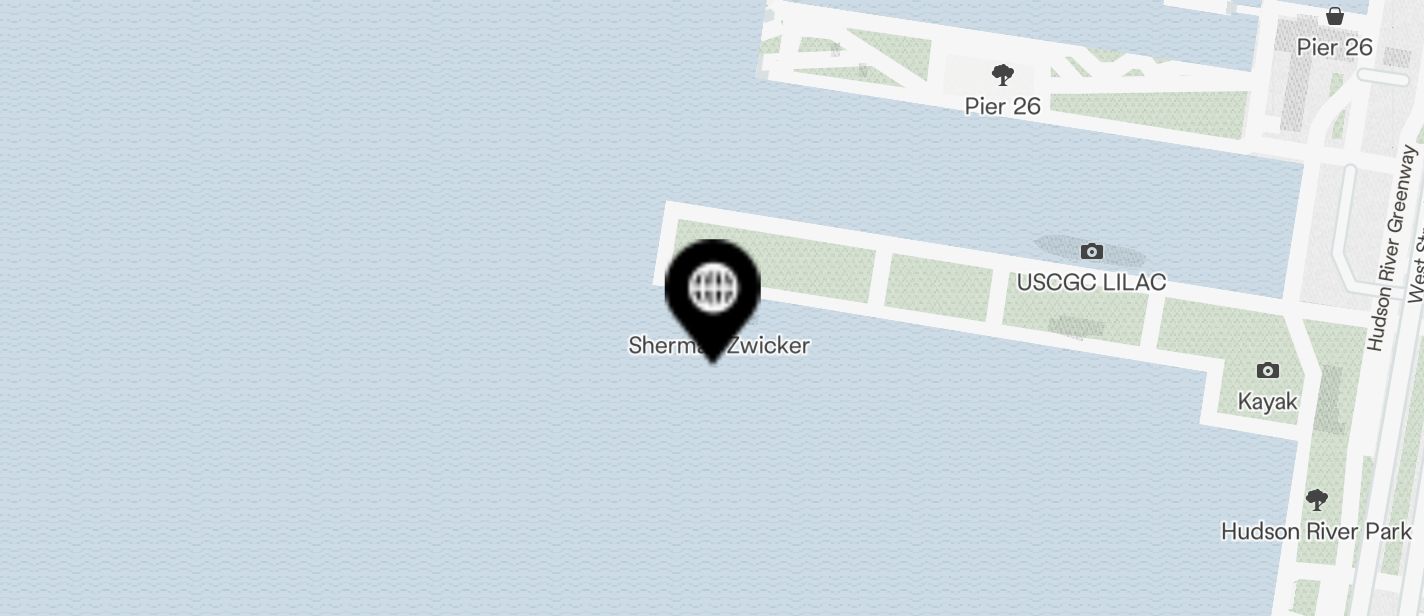Select the Kayak photo spot marker
The width and height of the screenshot is (1424, 616).
pyautogui.click(x=1267, y=371)
